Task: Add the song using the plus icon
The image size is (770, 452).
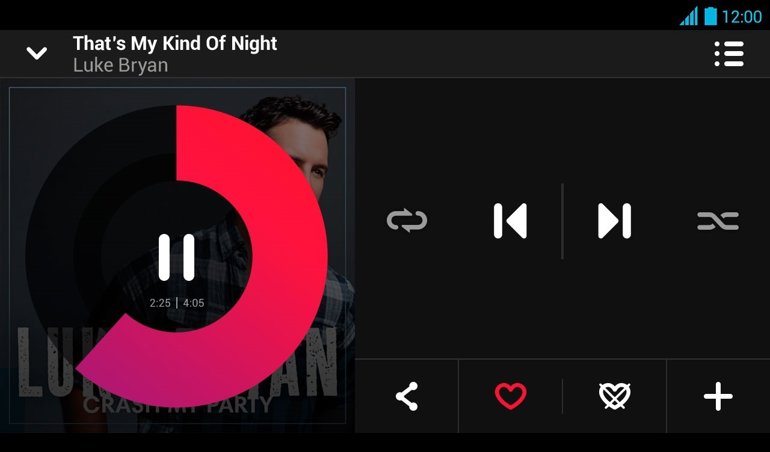Action: (718, 397)
